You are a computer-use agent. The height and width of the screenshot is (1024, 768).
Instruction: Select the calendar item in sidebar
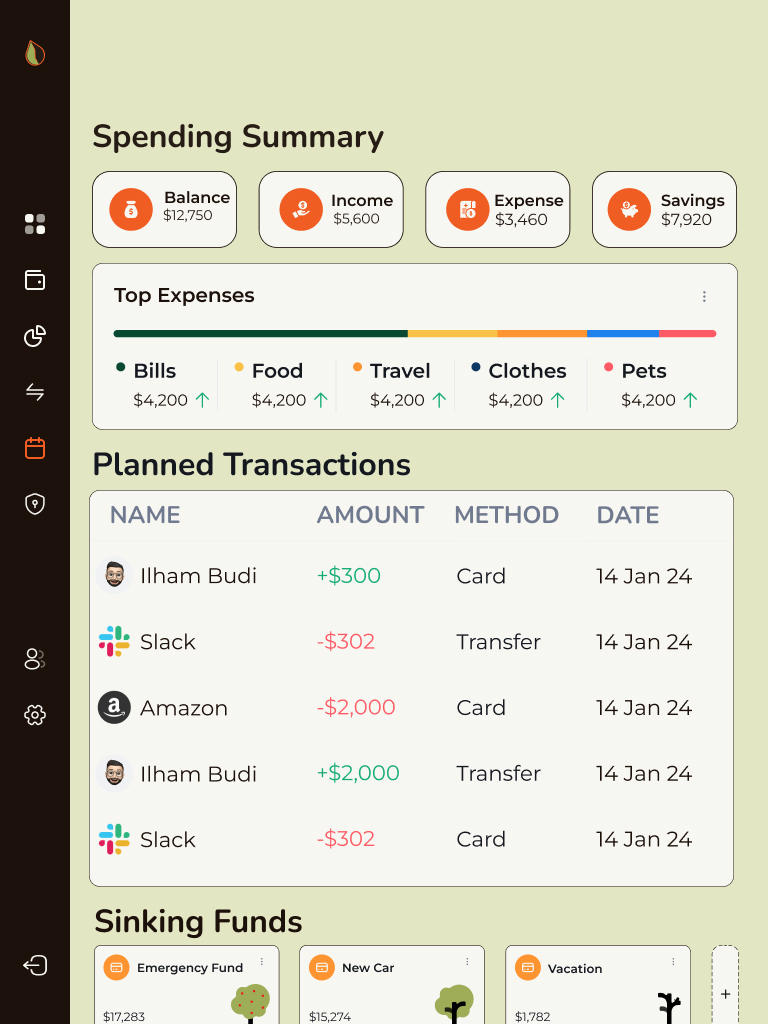coord(35,448)
